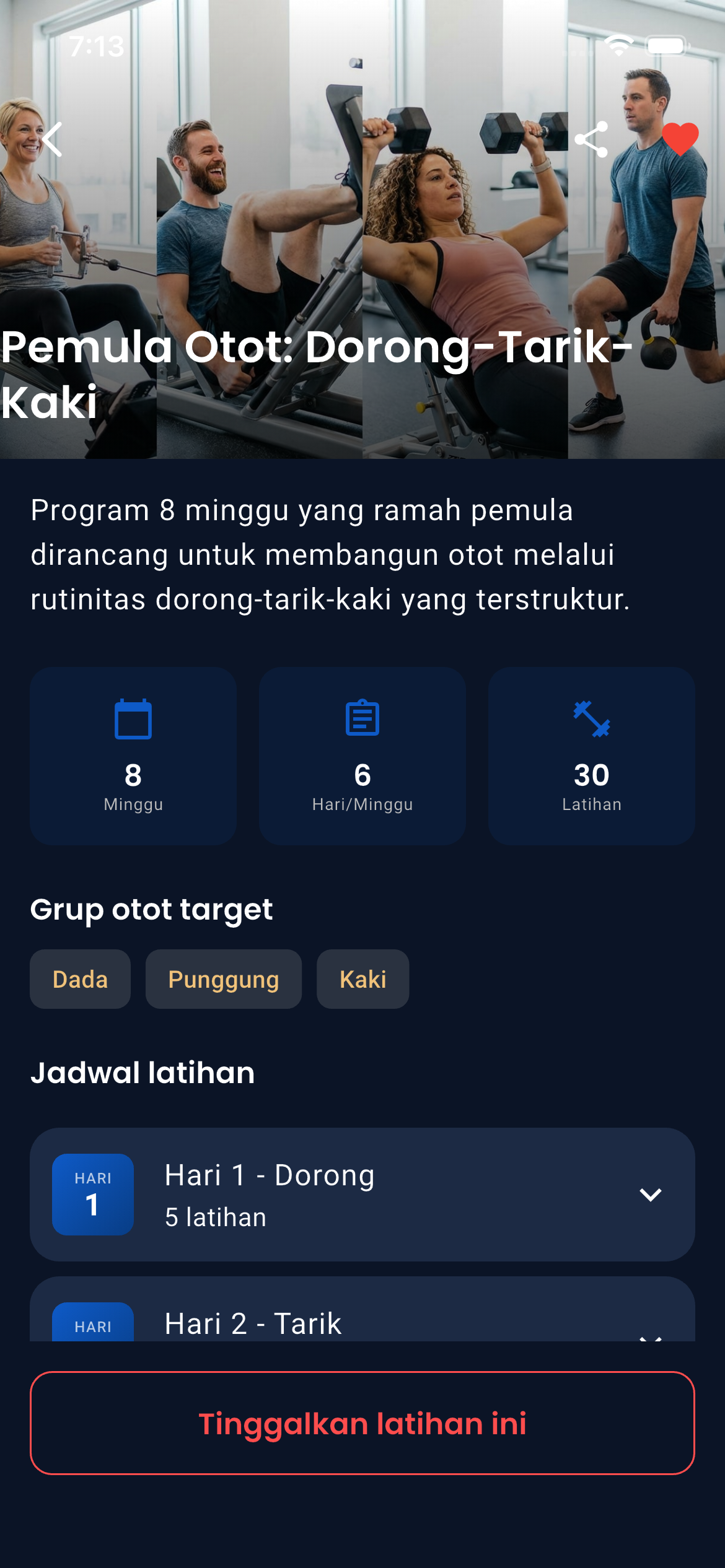This screenshot has width=725, height=1568.
Task: Click the chevron on the Hari 1 card
Action: point(650,1195)
